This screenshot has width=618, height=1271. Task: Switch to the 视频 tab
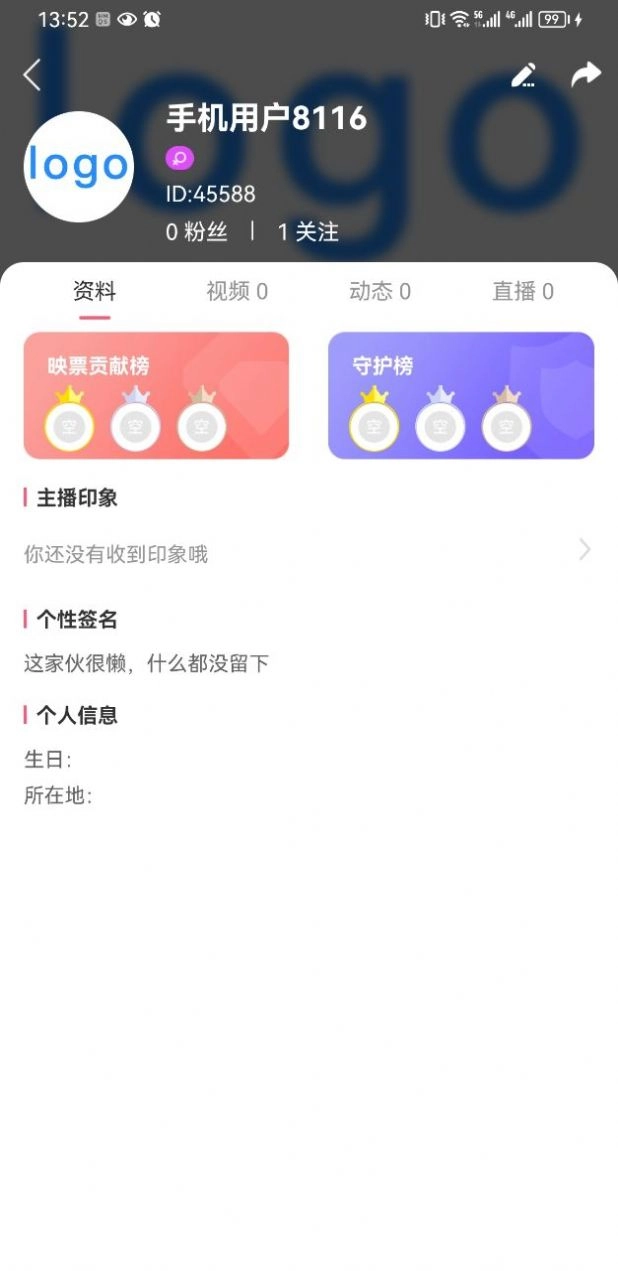pos(237,291)
